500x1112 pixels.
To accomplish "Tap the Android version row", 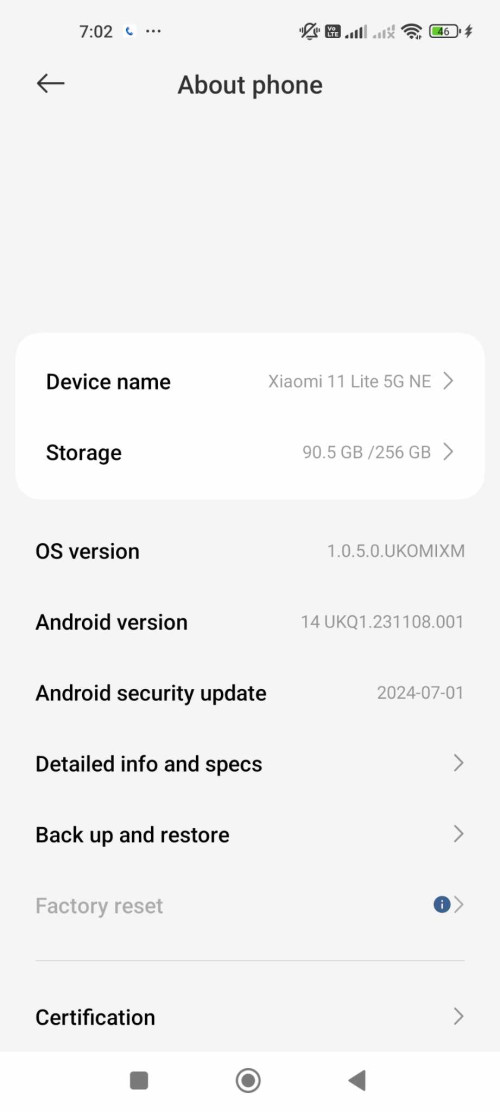I will tap(250, 622).
